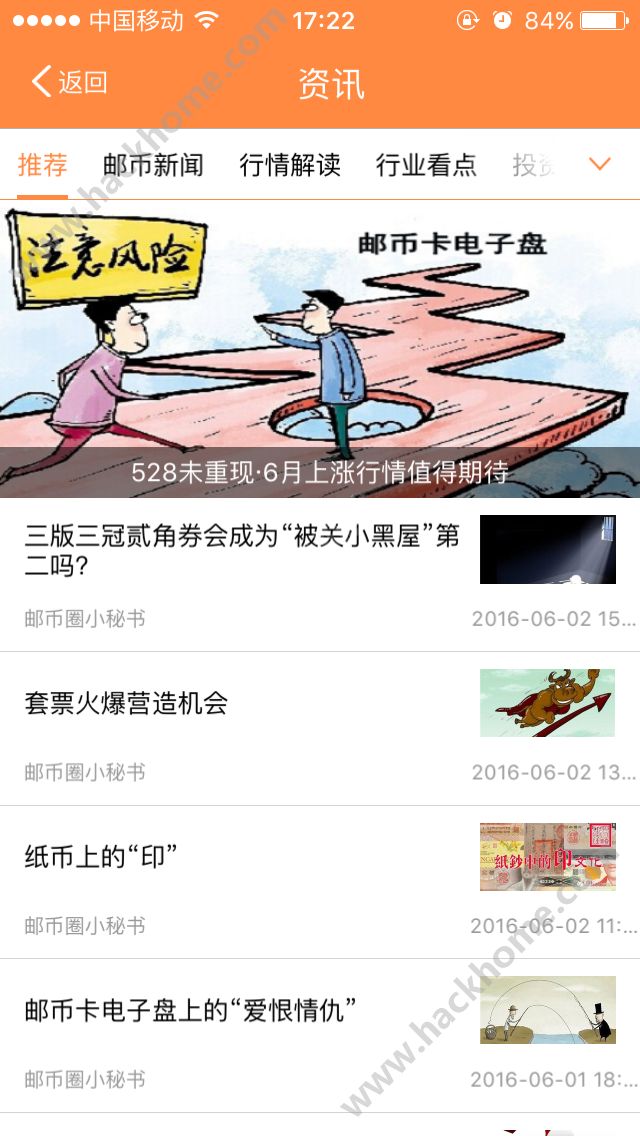The height and width of the screenshot is (1136, 640).
Task: Open the 行情解读 tab
Action: [x=290, y=165]
